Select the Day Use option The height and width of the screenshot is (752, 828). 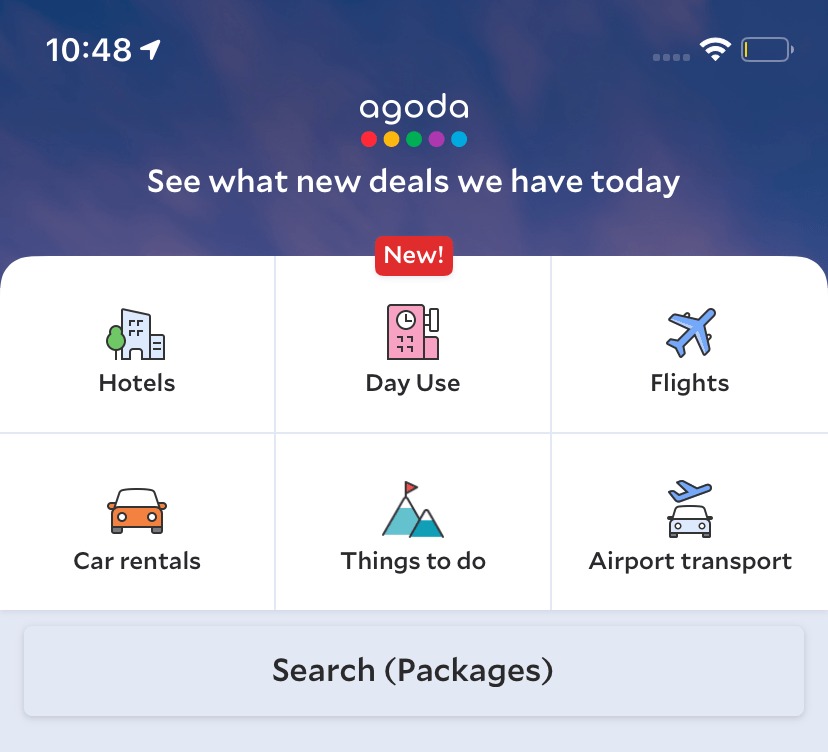pos(413,349)
